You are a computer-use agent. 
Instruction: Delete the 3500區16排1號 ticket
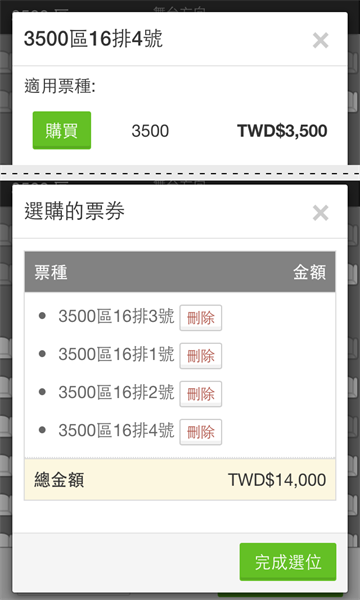(x=201, y=356)
